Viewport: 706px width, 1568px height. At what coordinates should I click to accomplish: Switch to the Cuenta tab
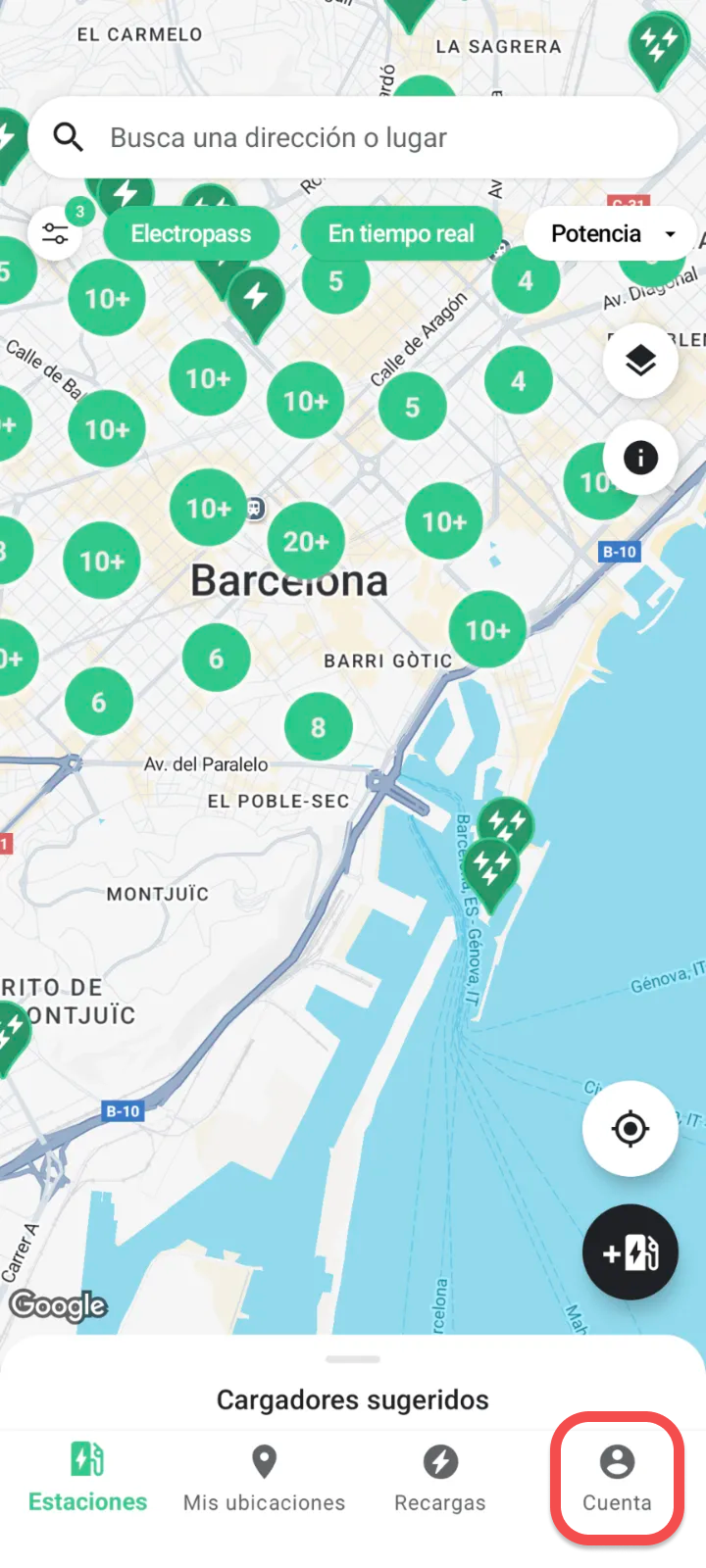coord(617,1479)
